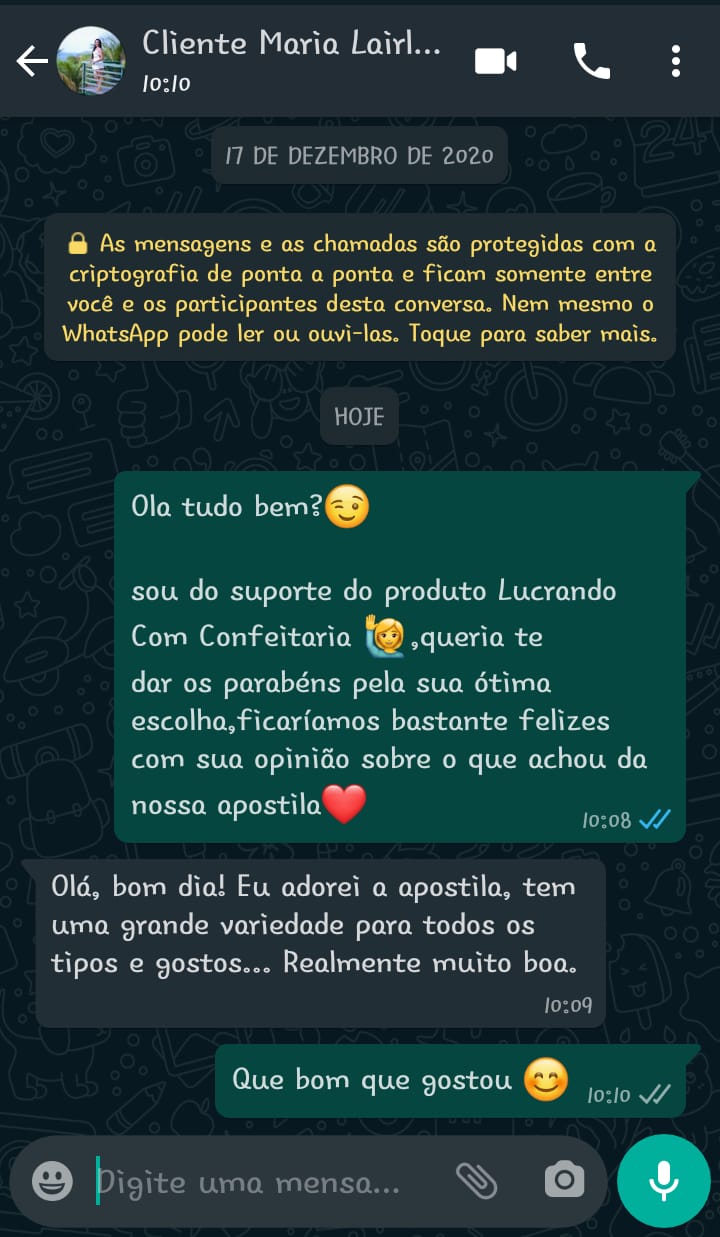The height and width of the screenshot is (1237, 720).
Task: Click the back arrow to leave the chat
Action: pyautogui.click(x=31, y=60)
